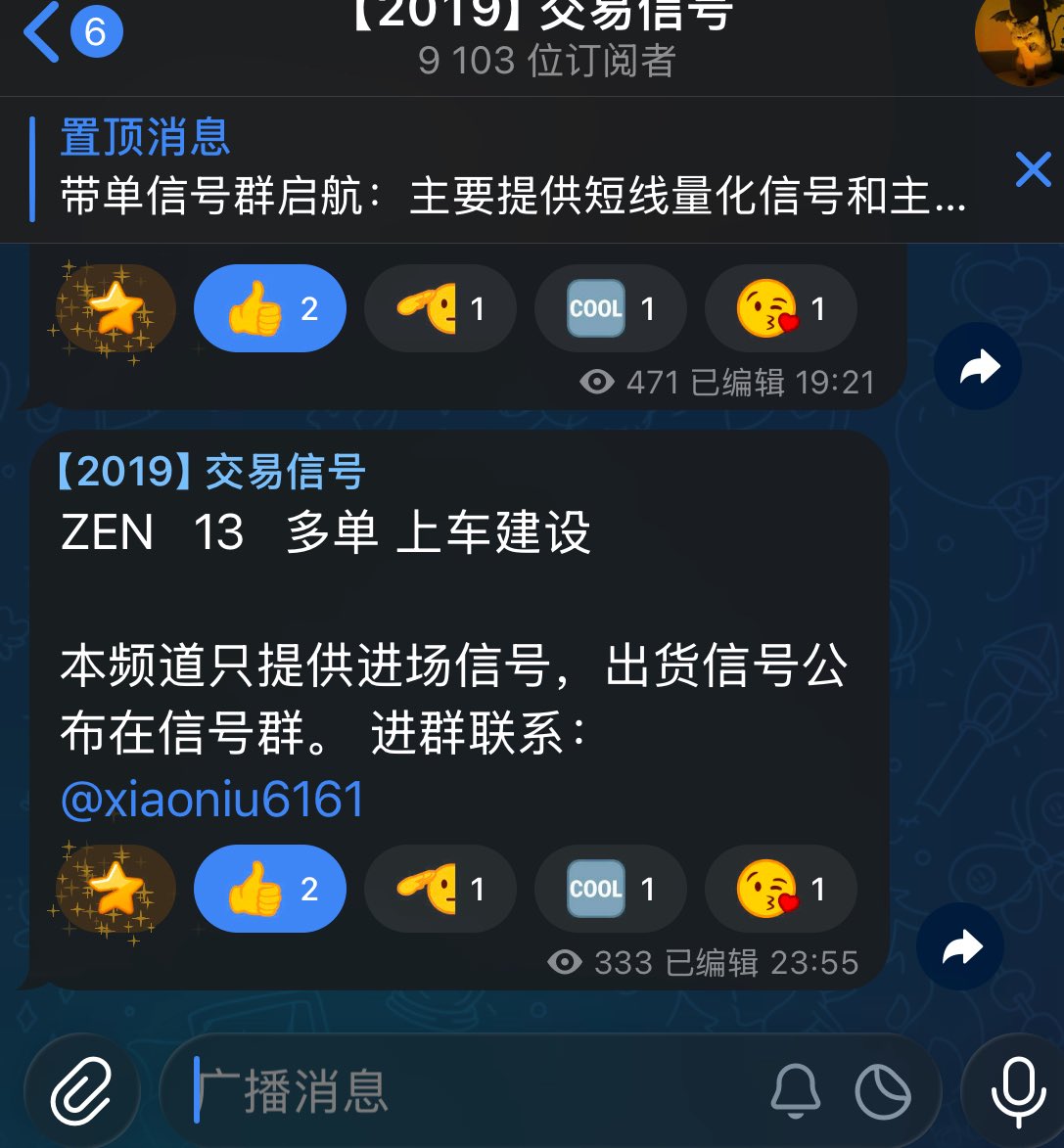Forward the ZEN 13 message

(960, 946)
